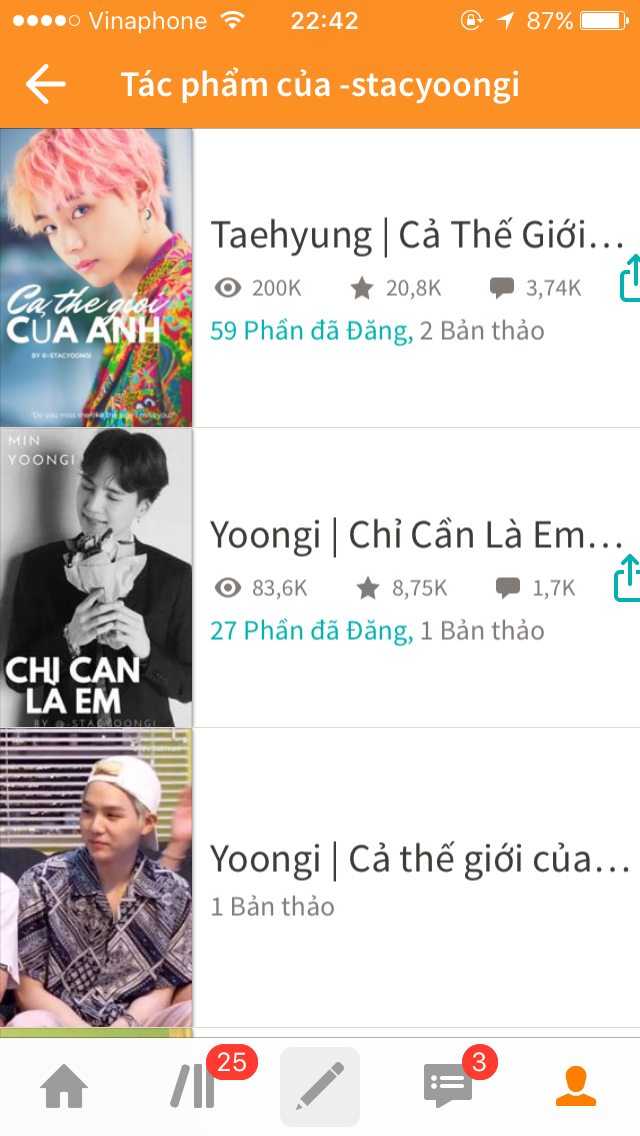The height and width of the screenshot is (1136, 640).
Task: Open the Library tab with 25 badge
Action: 192,1086
